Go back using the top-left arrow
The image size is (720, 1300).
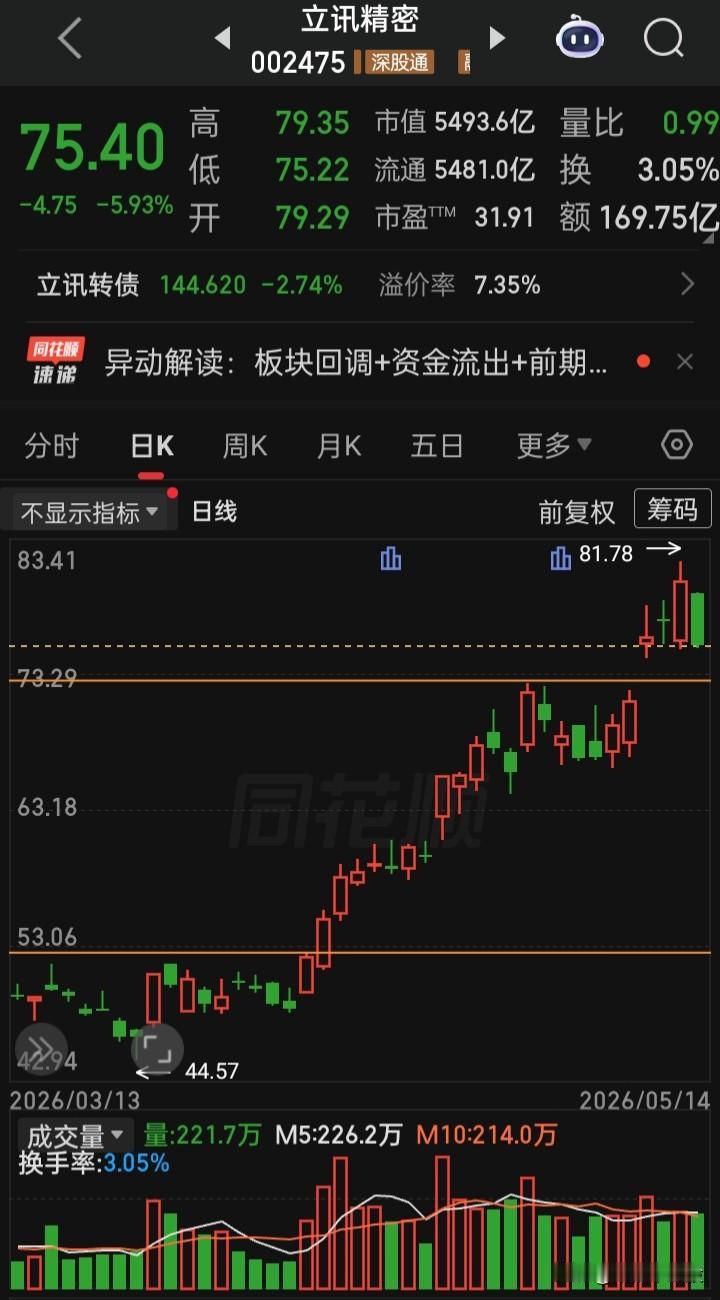pyautogui.click(x=69, y=39)
